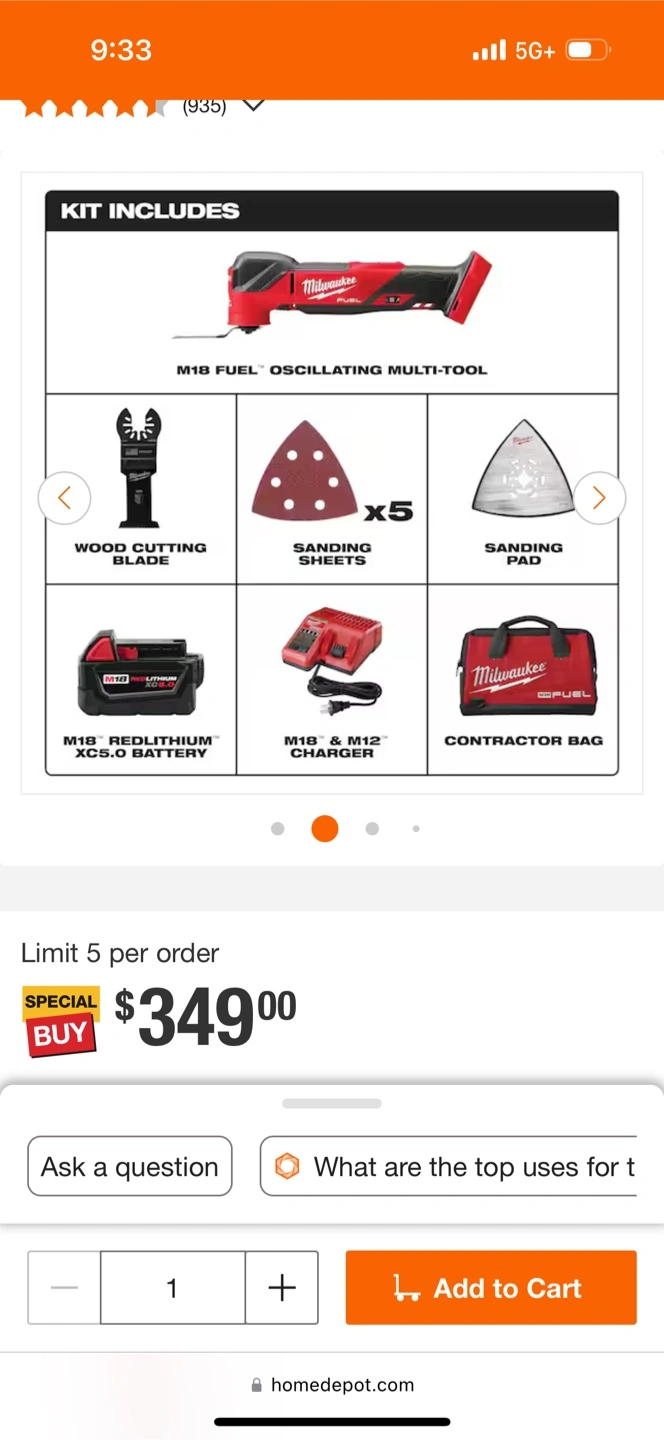
Task: Expand the ratings dropdown next to (935)
Action: (x=254, y=105)
